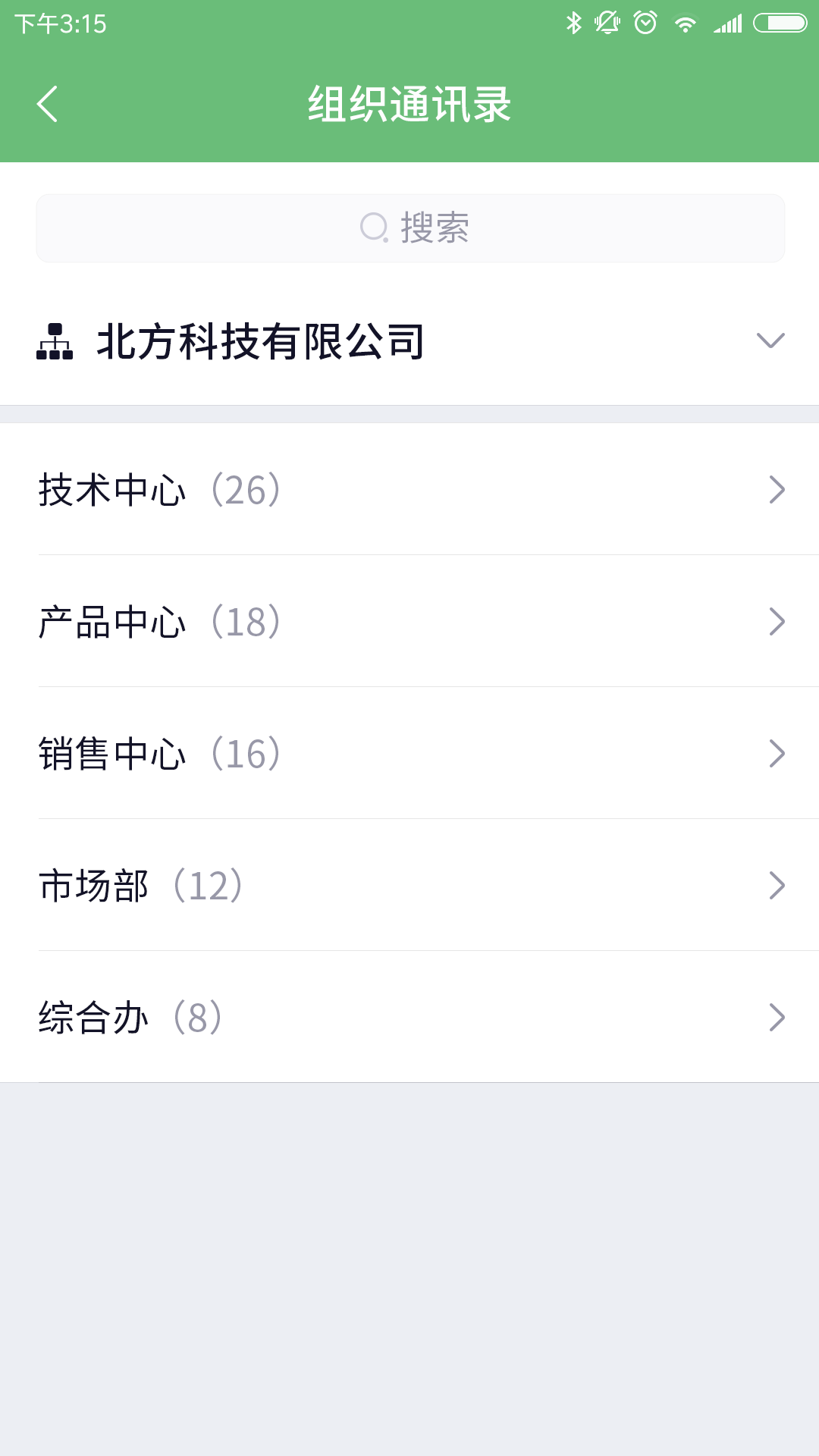Viewport: 819px width, 1456px height.
Task: Tap the muted notification icon in status bar
Action: click(609, 22)
